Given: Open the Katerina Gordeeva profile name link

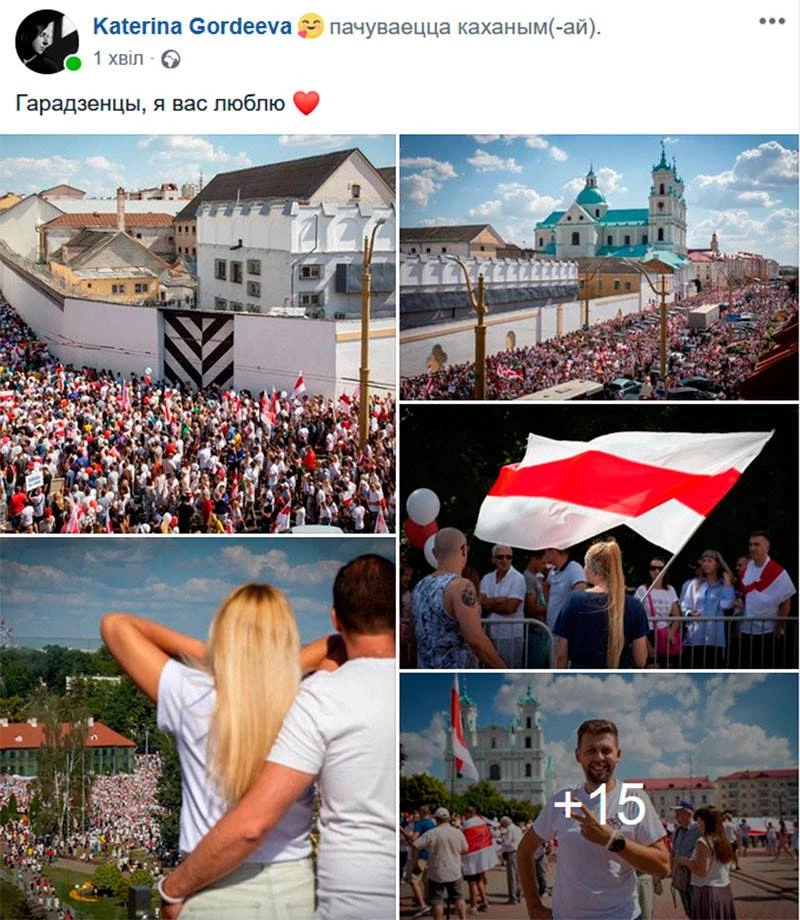Looking at the screenshot, I should click(191, 26).
